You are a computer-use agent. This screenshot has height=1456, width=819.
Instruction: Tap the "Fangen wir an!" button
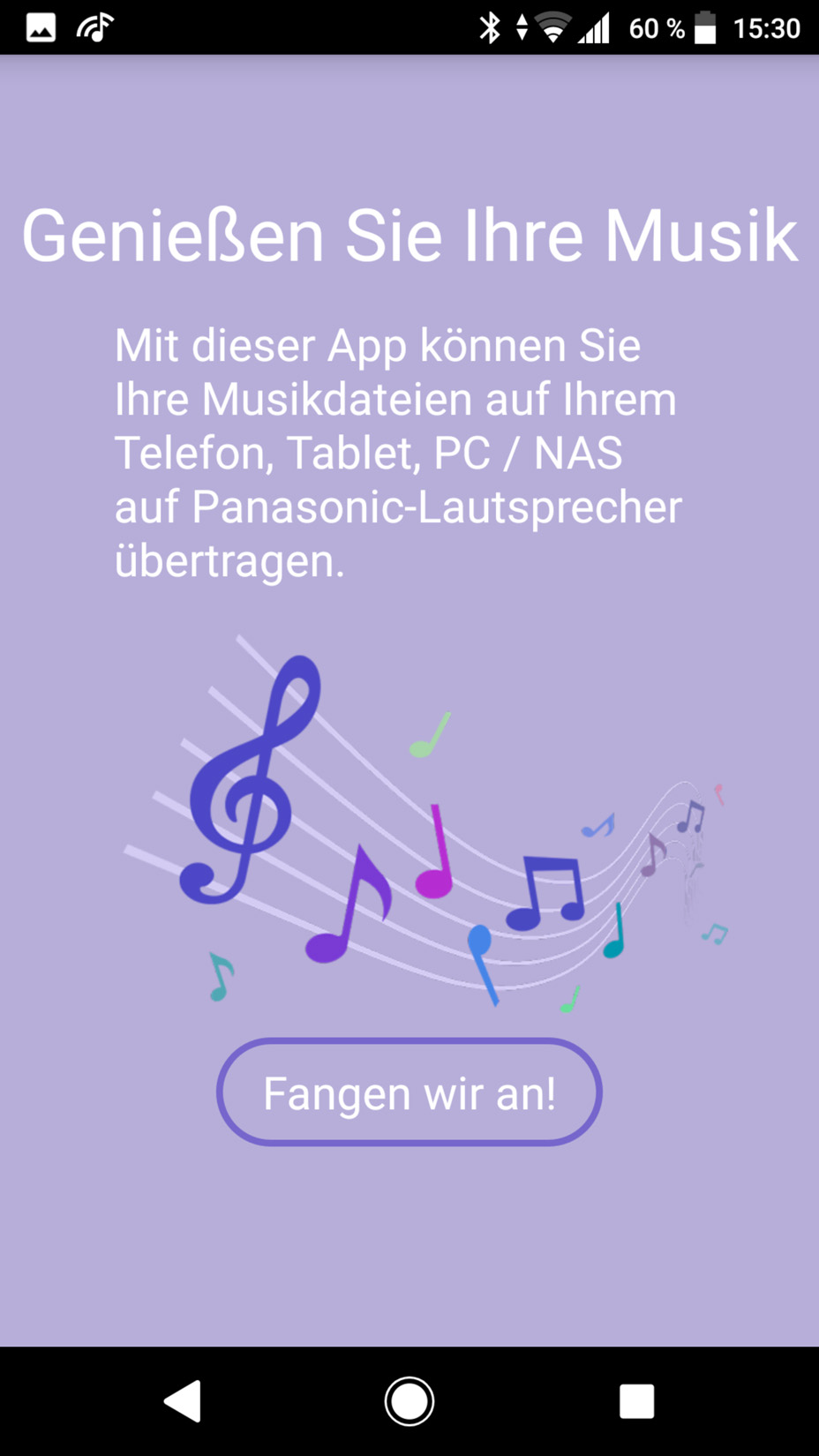(409, 1092)
